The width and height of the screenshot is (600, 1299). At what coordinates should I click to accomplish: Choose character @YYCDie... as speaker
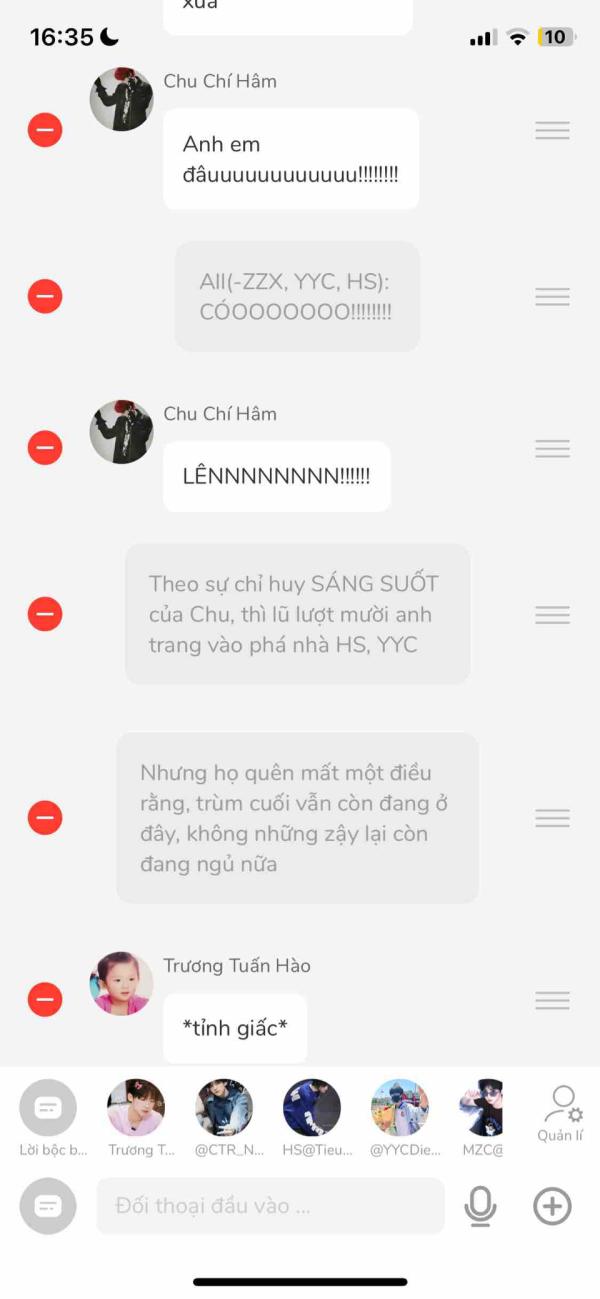coord(400,1108)
